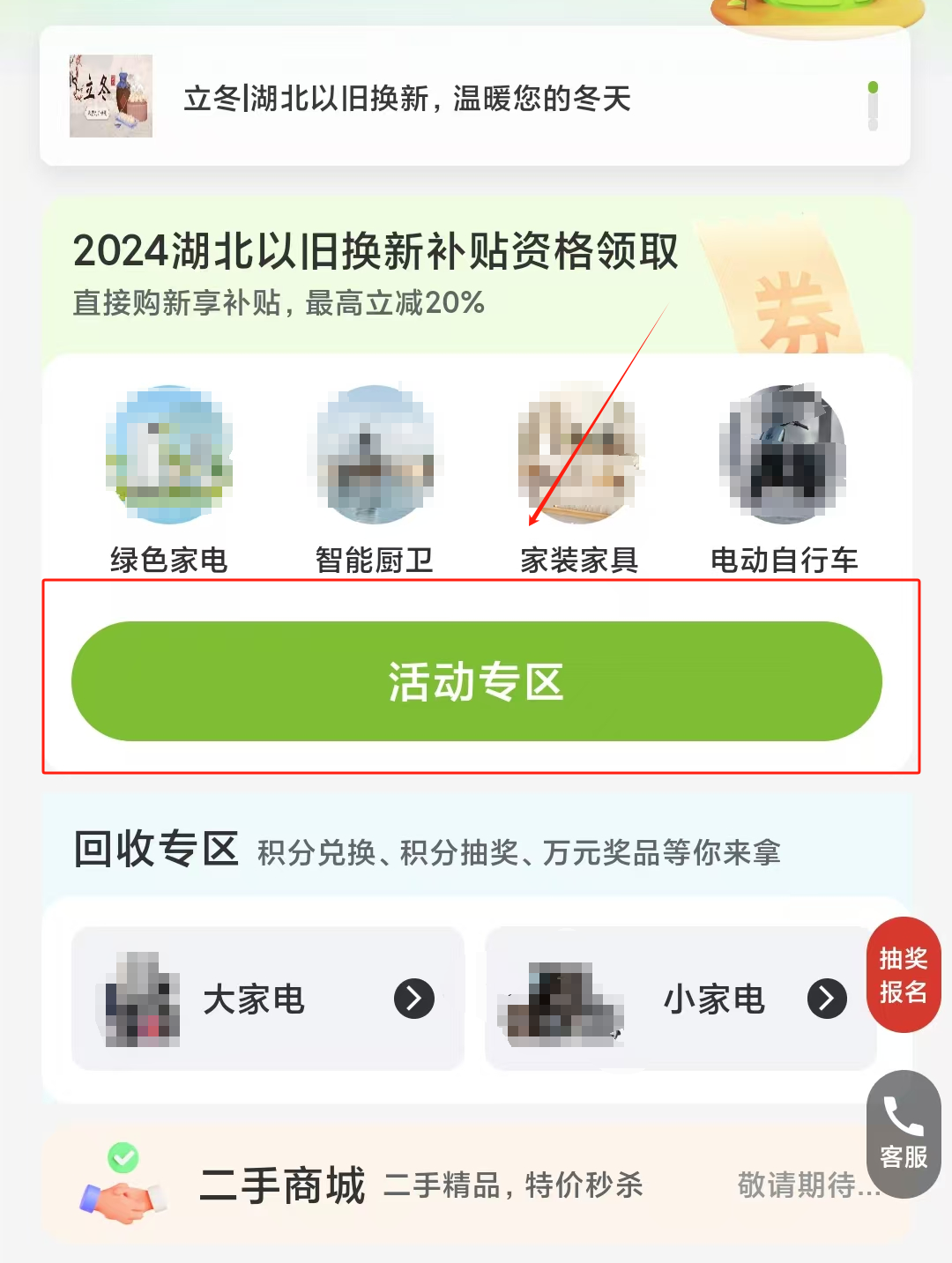This screenshot has width=952, height=1263.
Task: Tap the green 活动专区 button
Action: click(x=476, y=681)
